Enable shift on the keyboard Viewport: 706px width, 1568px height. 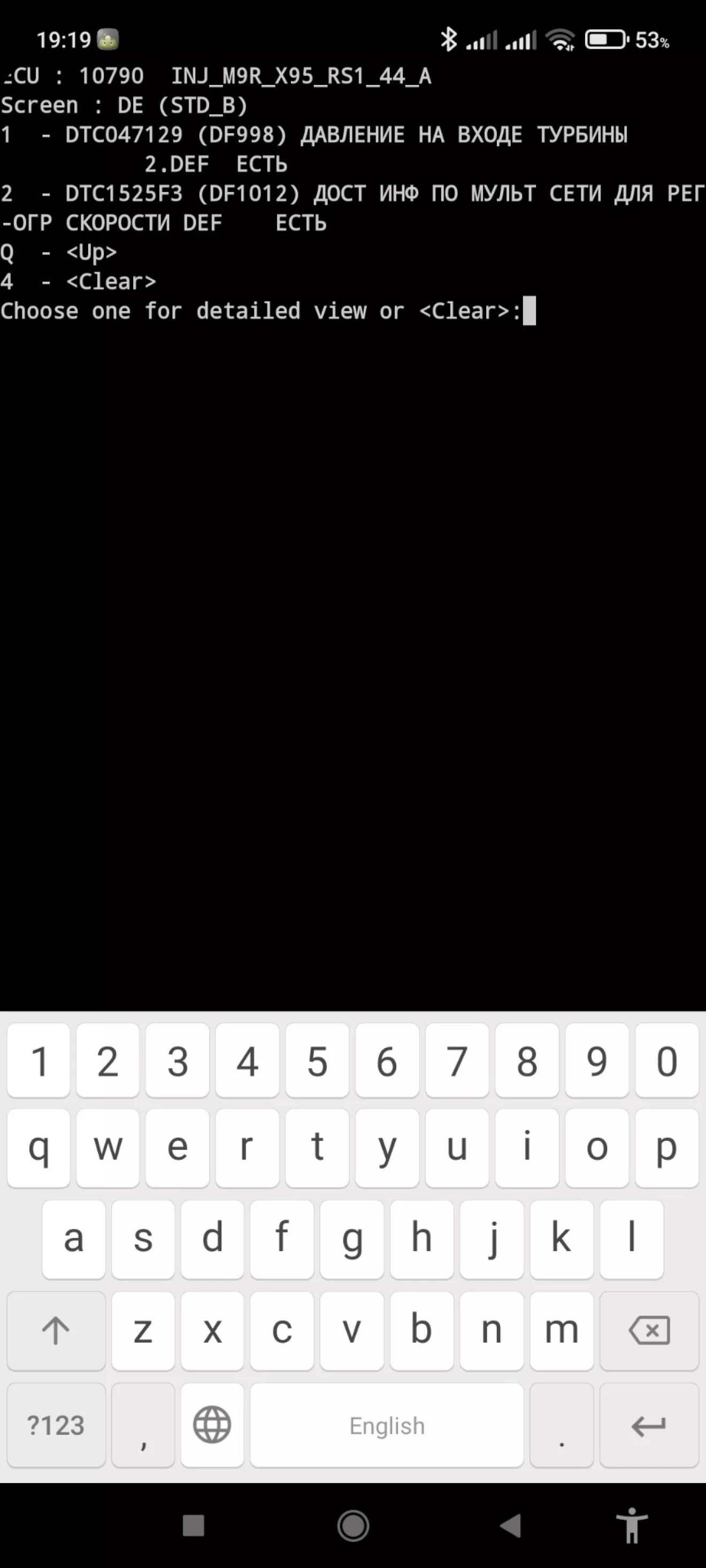[56, 1331]
